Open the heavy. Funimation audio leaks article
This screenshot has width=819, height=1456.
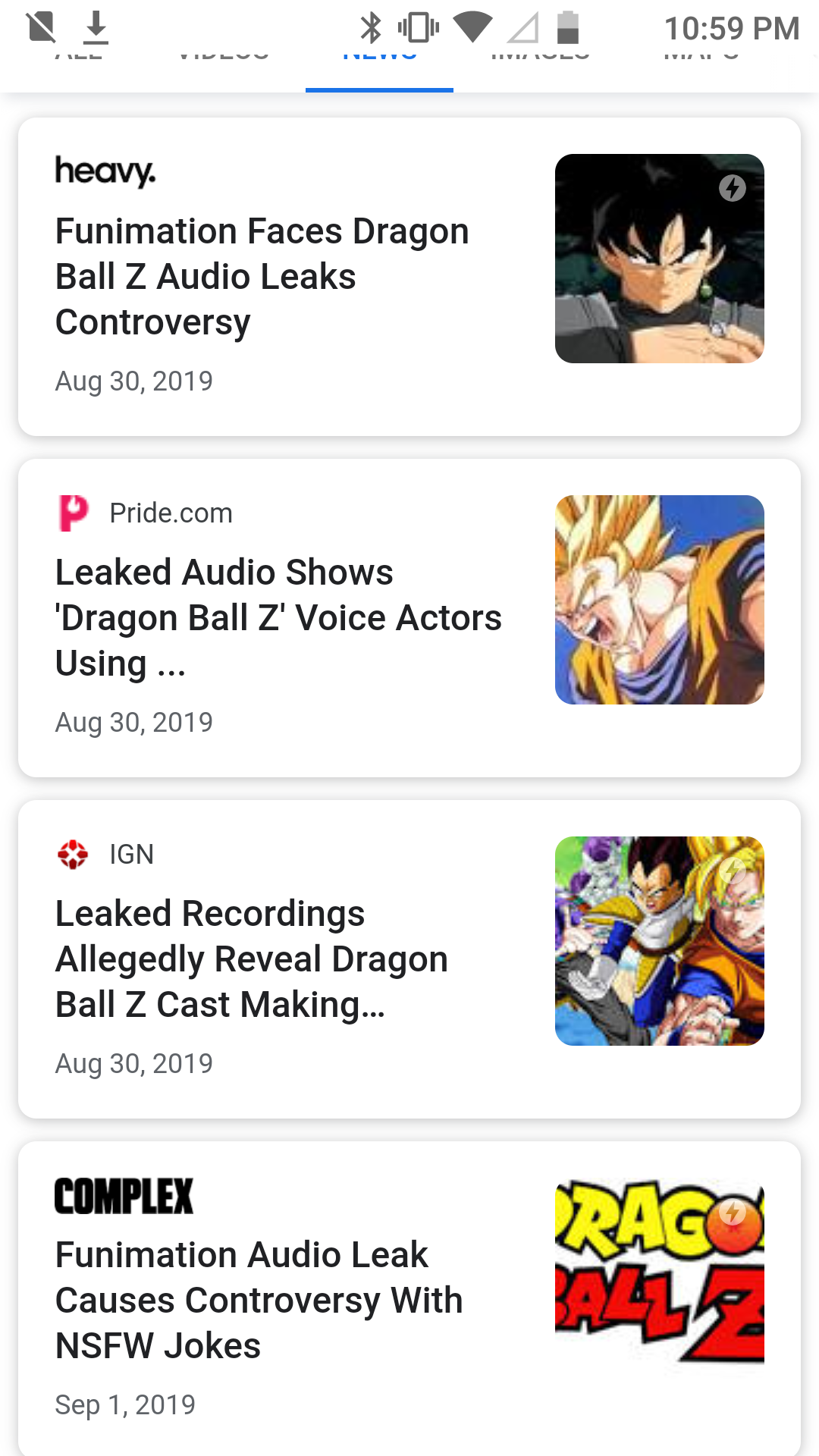point(262,276)
